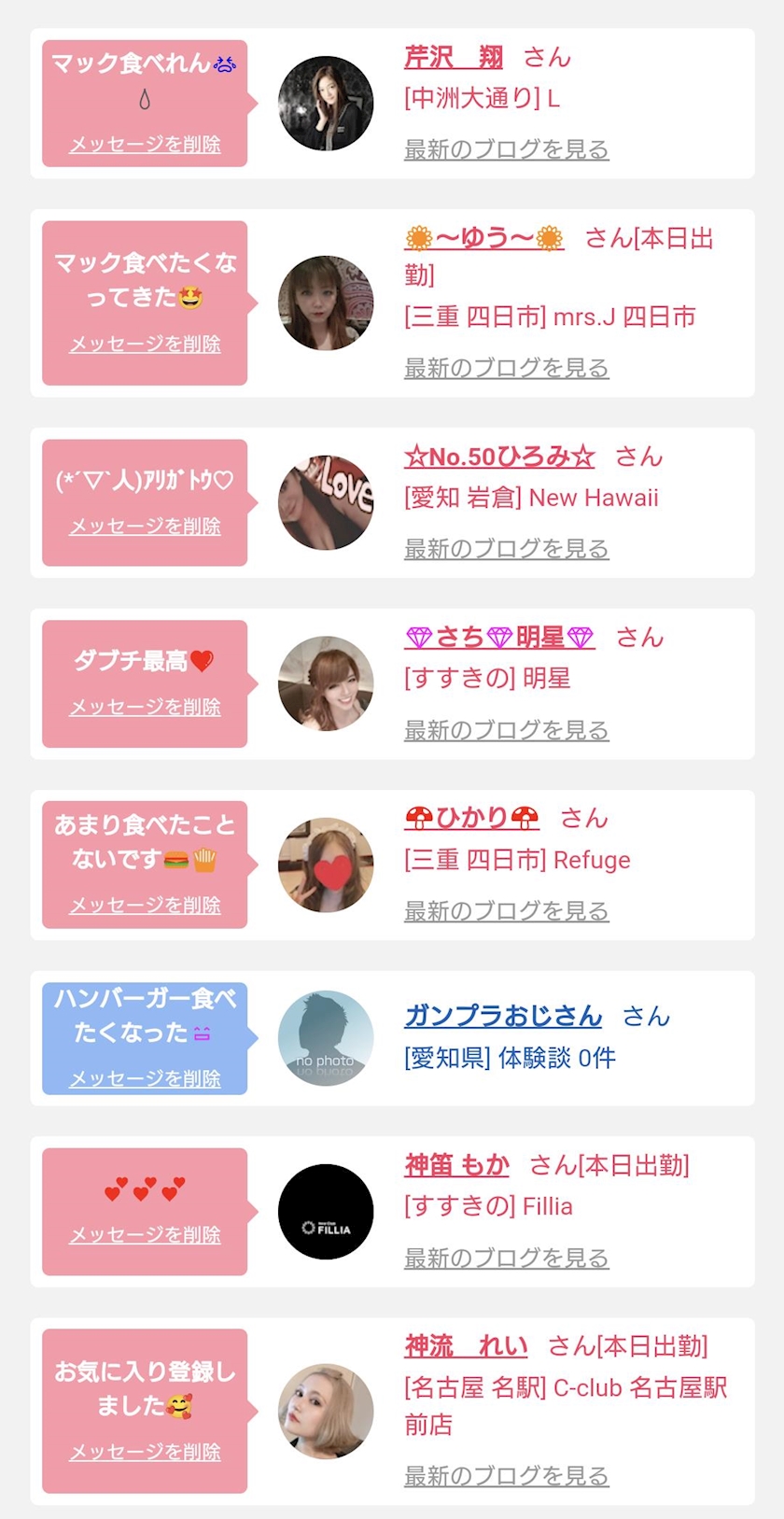Delete the ダブチ最高 message

click(x=145, y=708)
